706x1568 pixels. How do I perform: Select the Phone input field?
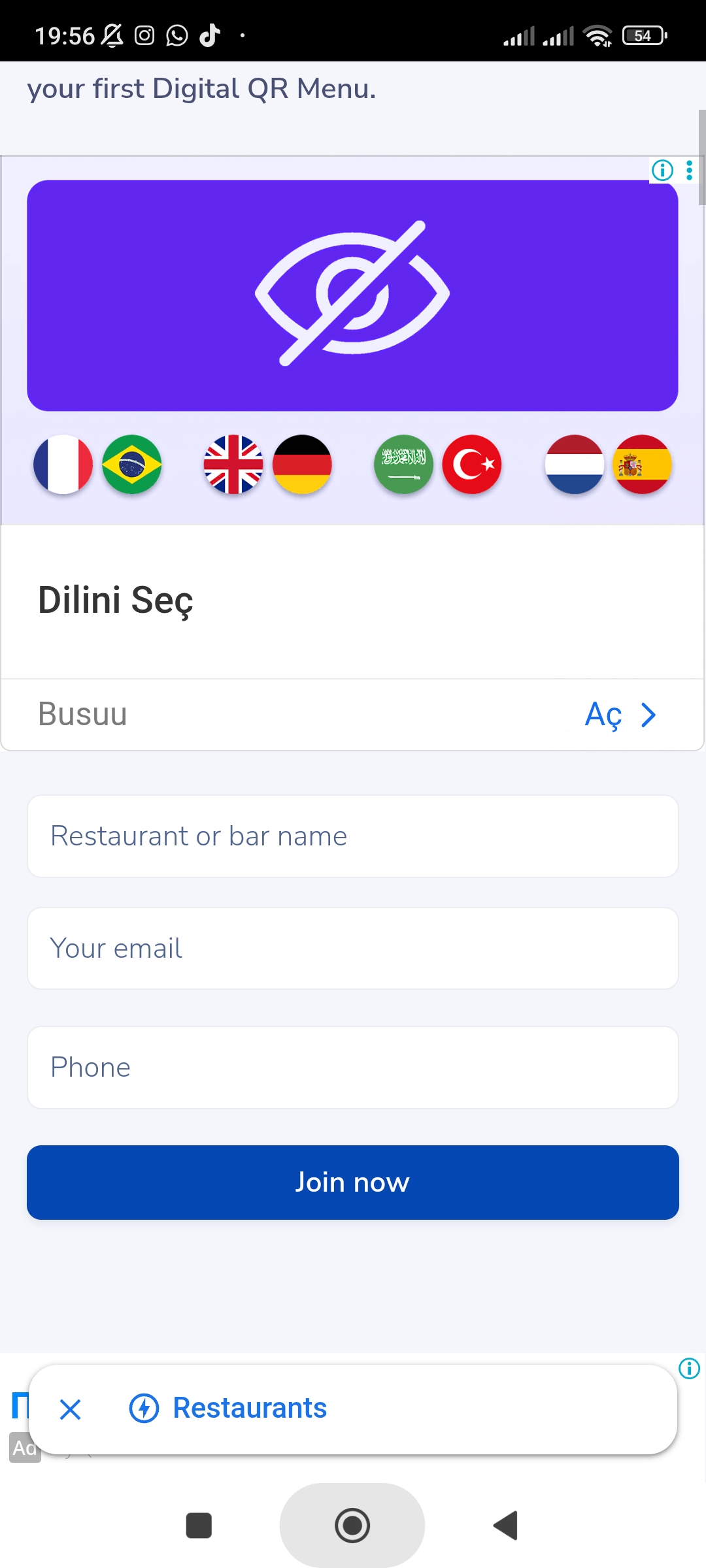pyautogui.click(x=352, y=1068)
